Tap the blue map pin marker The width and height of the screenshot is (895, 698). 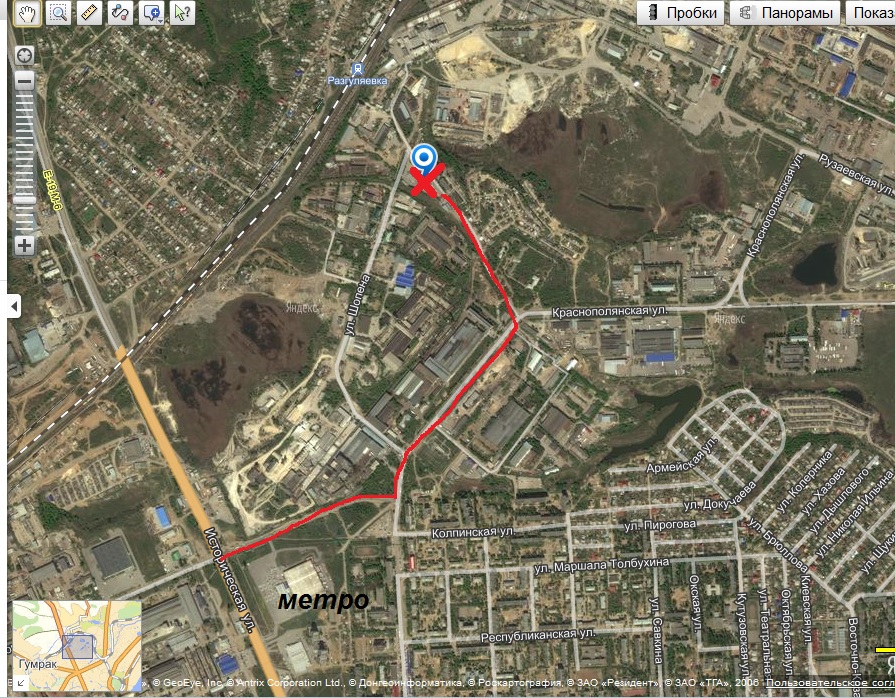425,159
